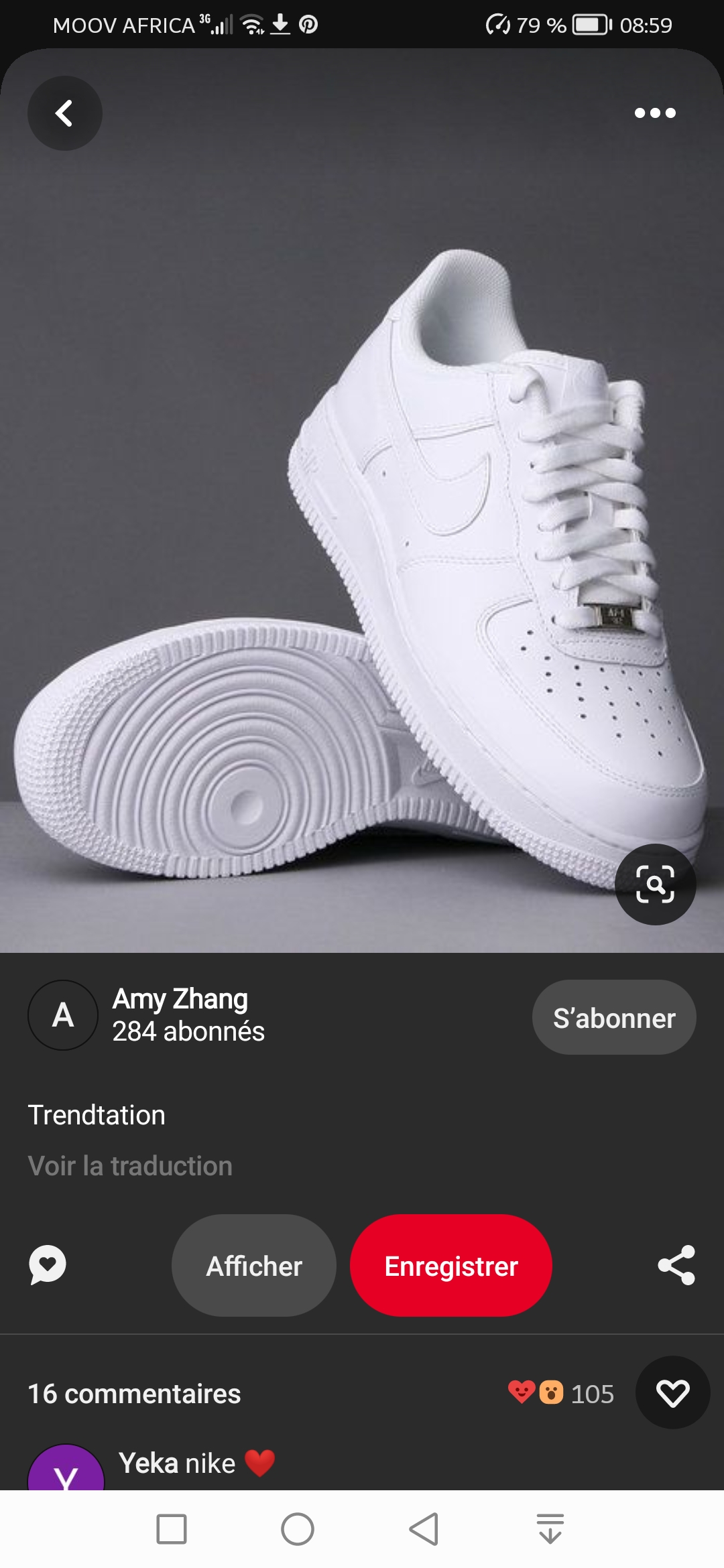Tap the Afficher button
The width and height of the screenshot is (724, 1568).
click(254, 1266)
